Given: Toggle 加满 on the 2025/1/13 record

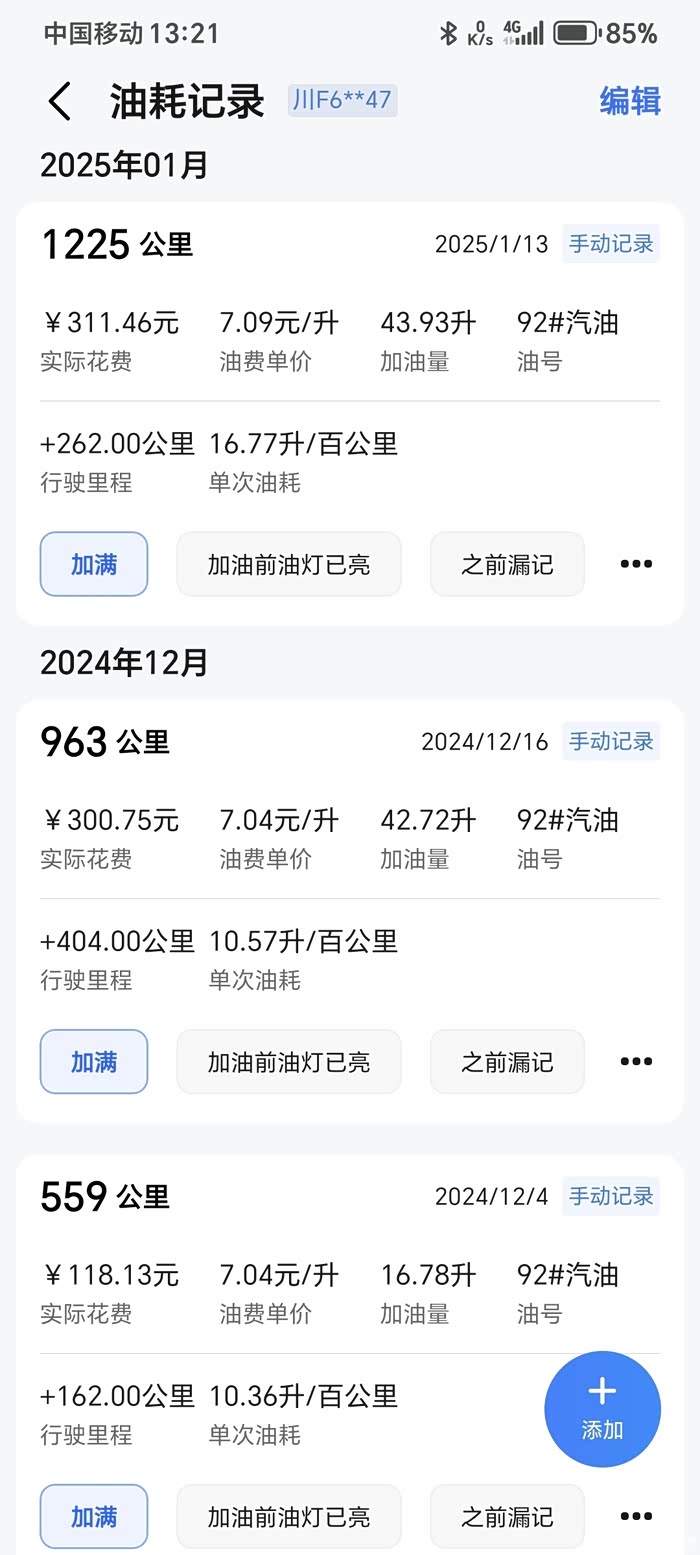Looking at the screenshot, I should click(94, 564).
